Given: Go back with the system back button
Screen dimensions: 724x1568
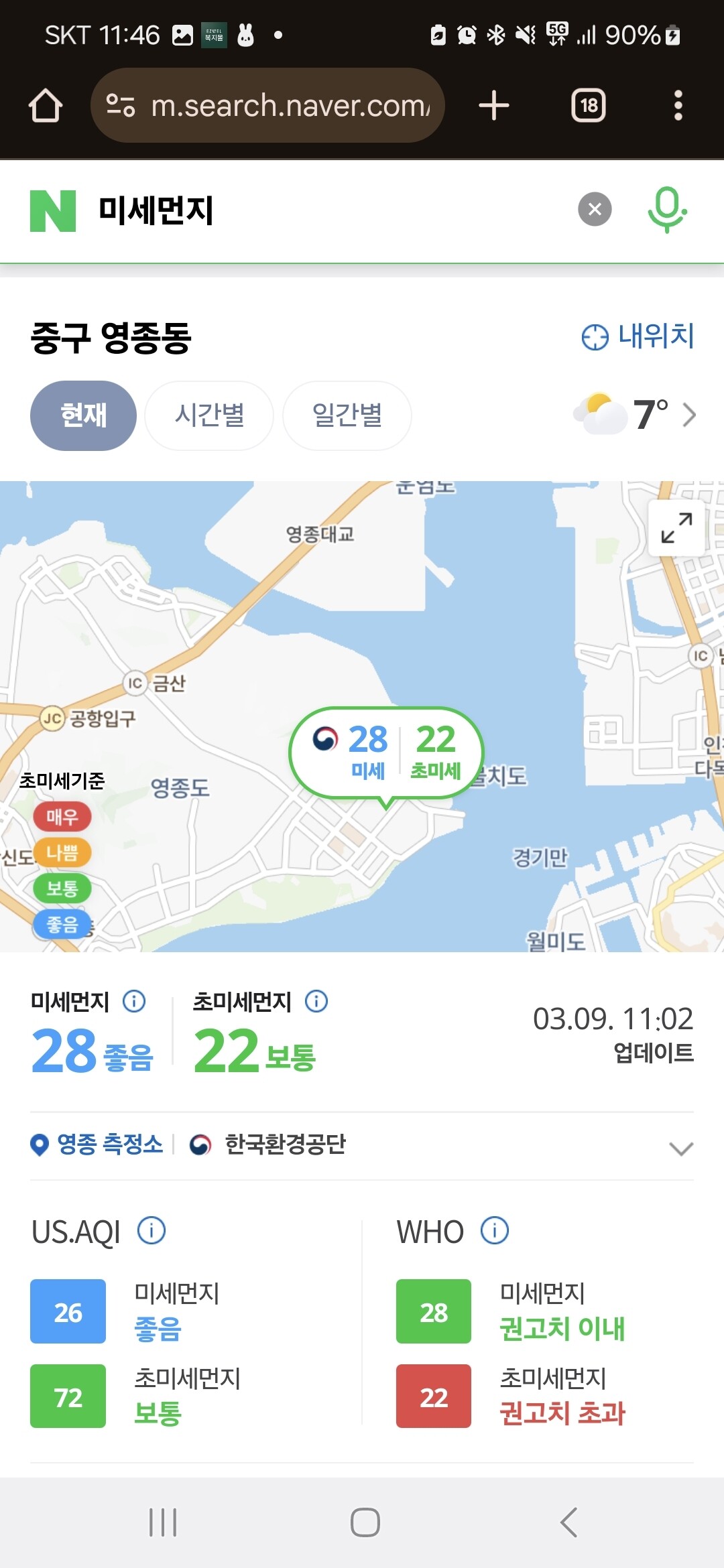Looking at the screenshot, I should coord(568,1522).
